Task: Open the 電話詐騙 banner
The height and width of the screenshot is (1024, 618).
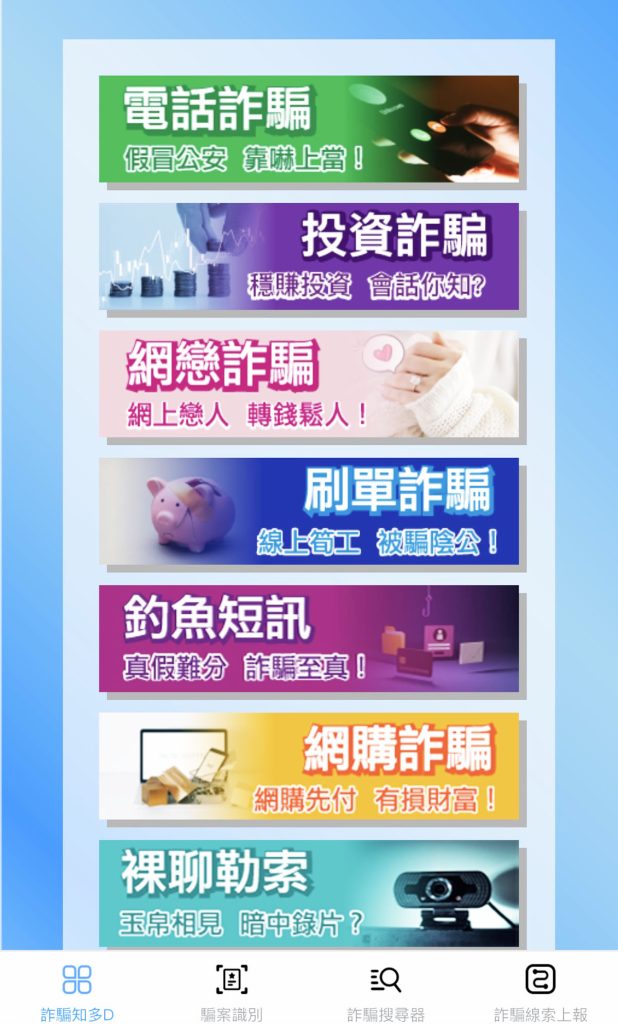Action: point(309,129)
